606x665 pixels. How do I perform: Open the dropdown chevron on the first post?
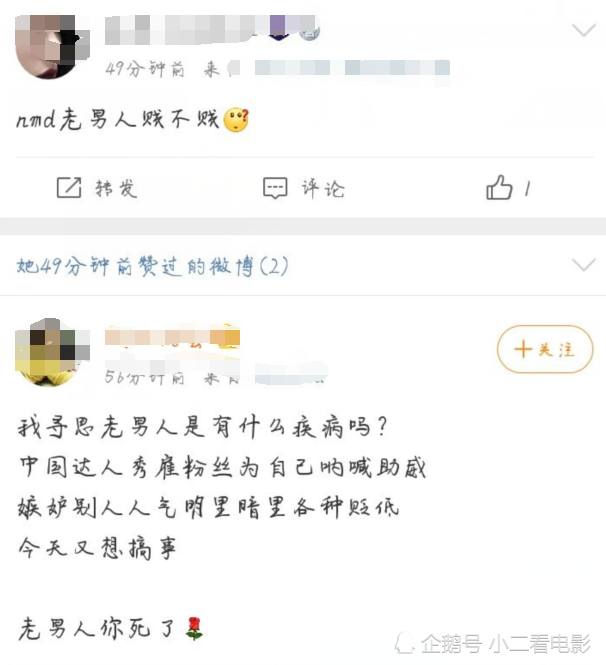click(583, 31)
